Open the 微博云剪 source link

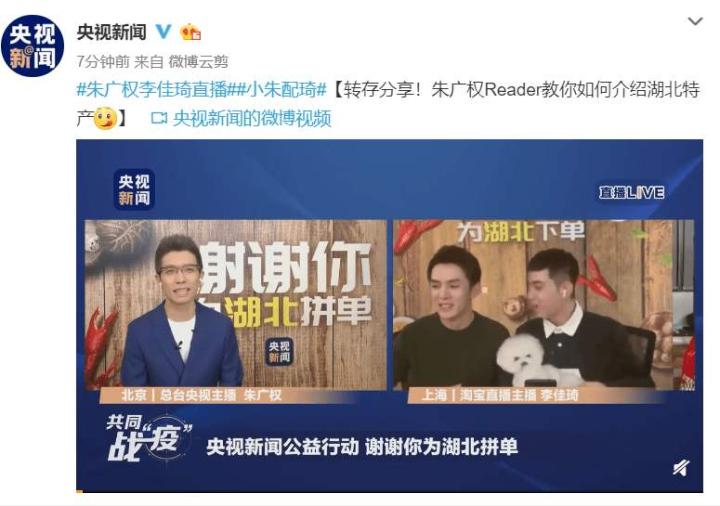coord(198,60)
